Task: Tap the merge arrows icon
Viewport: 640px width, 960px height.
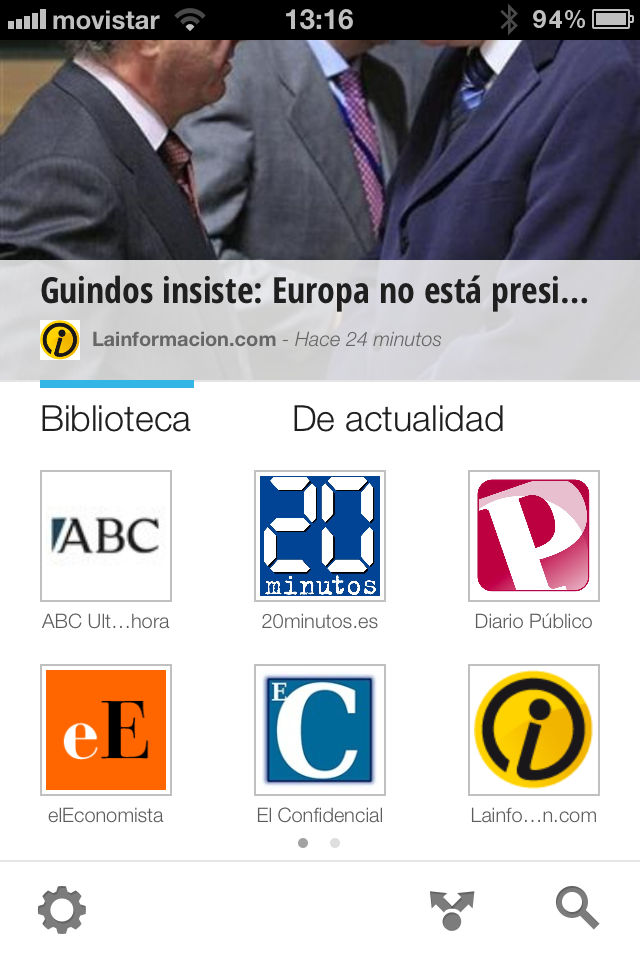Action: [451, 910]
